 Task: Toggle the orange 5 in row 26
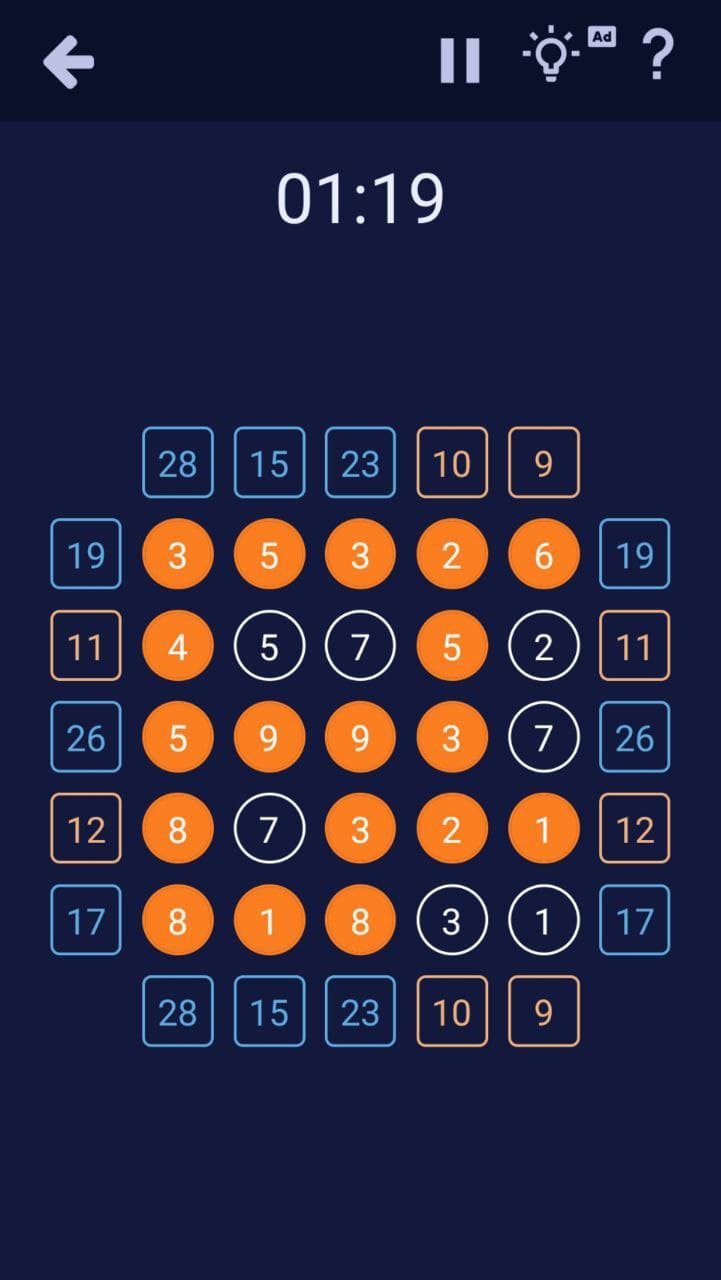[x=177, y=738]
